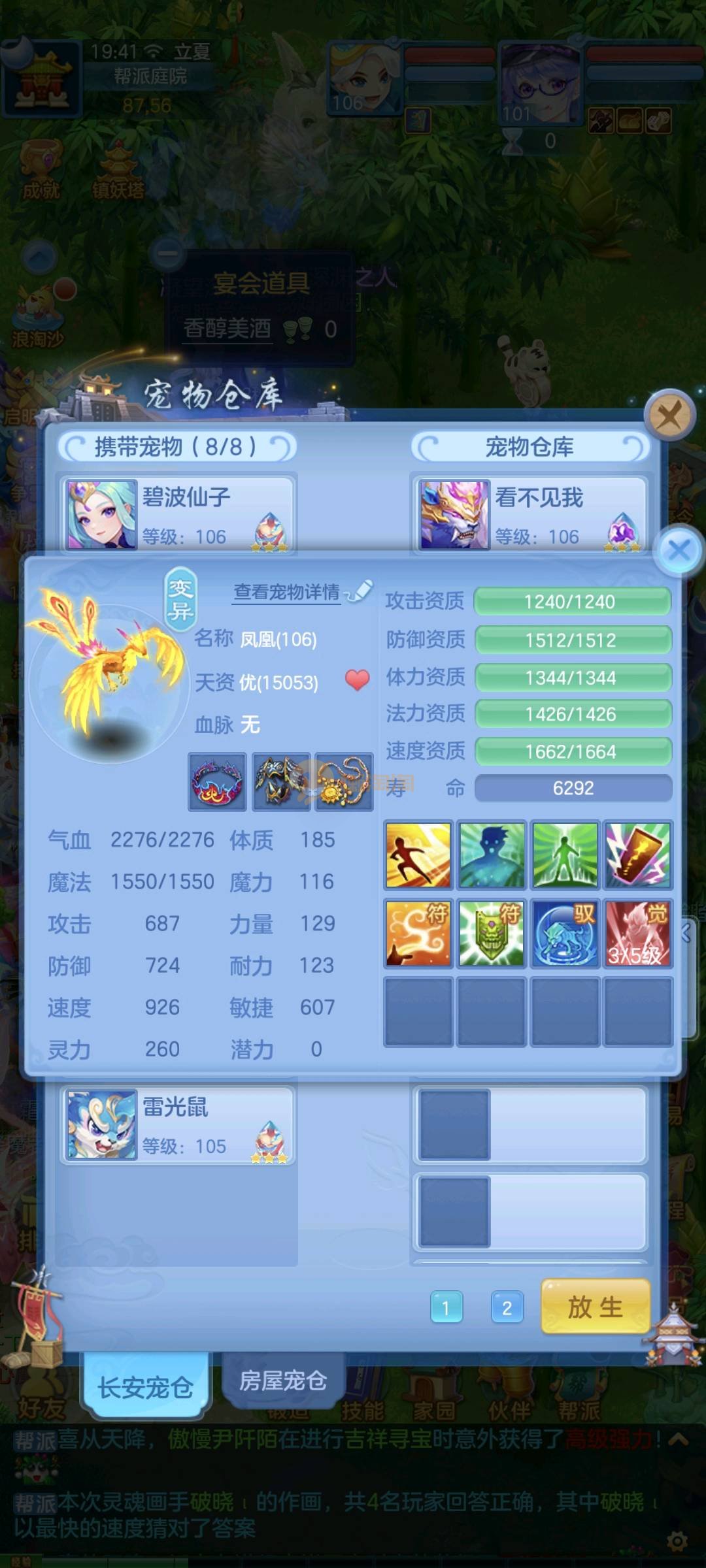
Task: Go to warehouse page 2
Action: (507, 1307)
